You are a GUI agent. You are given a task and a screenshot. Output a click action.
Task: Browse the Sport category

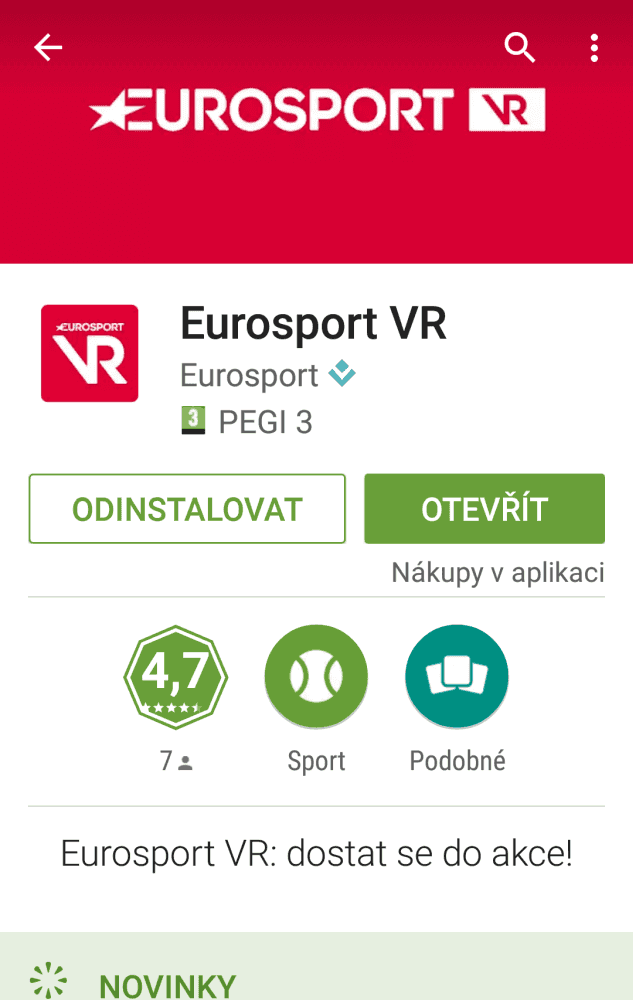[x=316, y=677]
